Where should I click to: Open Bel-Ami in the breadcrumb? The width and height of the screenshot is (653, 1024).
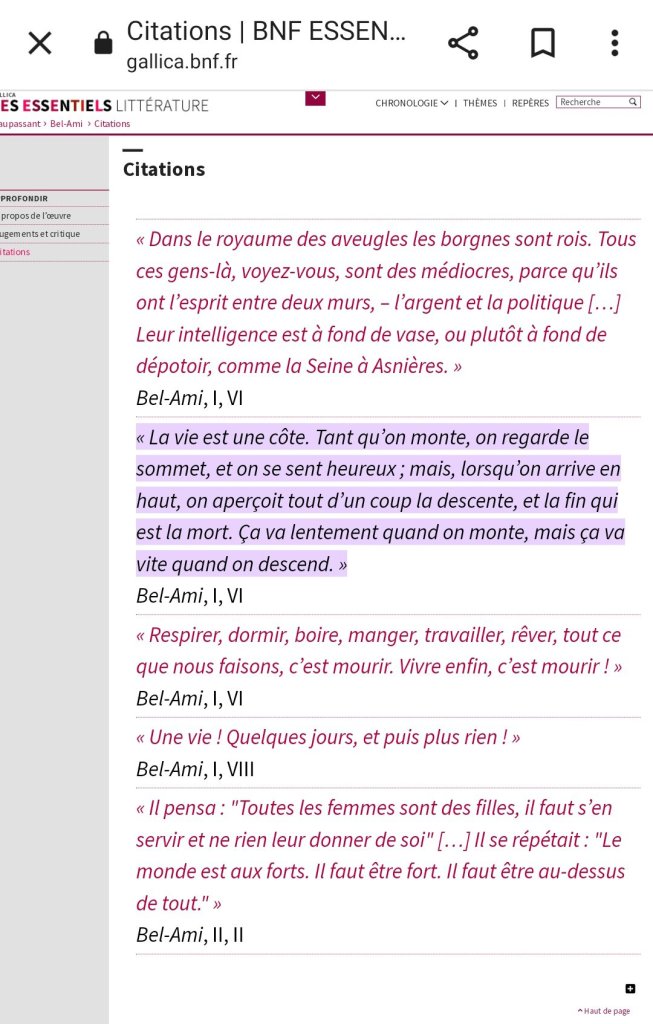coord(66,124)
